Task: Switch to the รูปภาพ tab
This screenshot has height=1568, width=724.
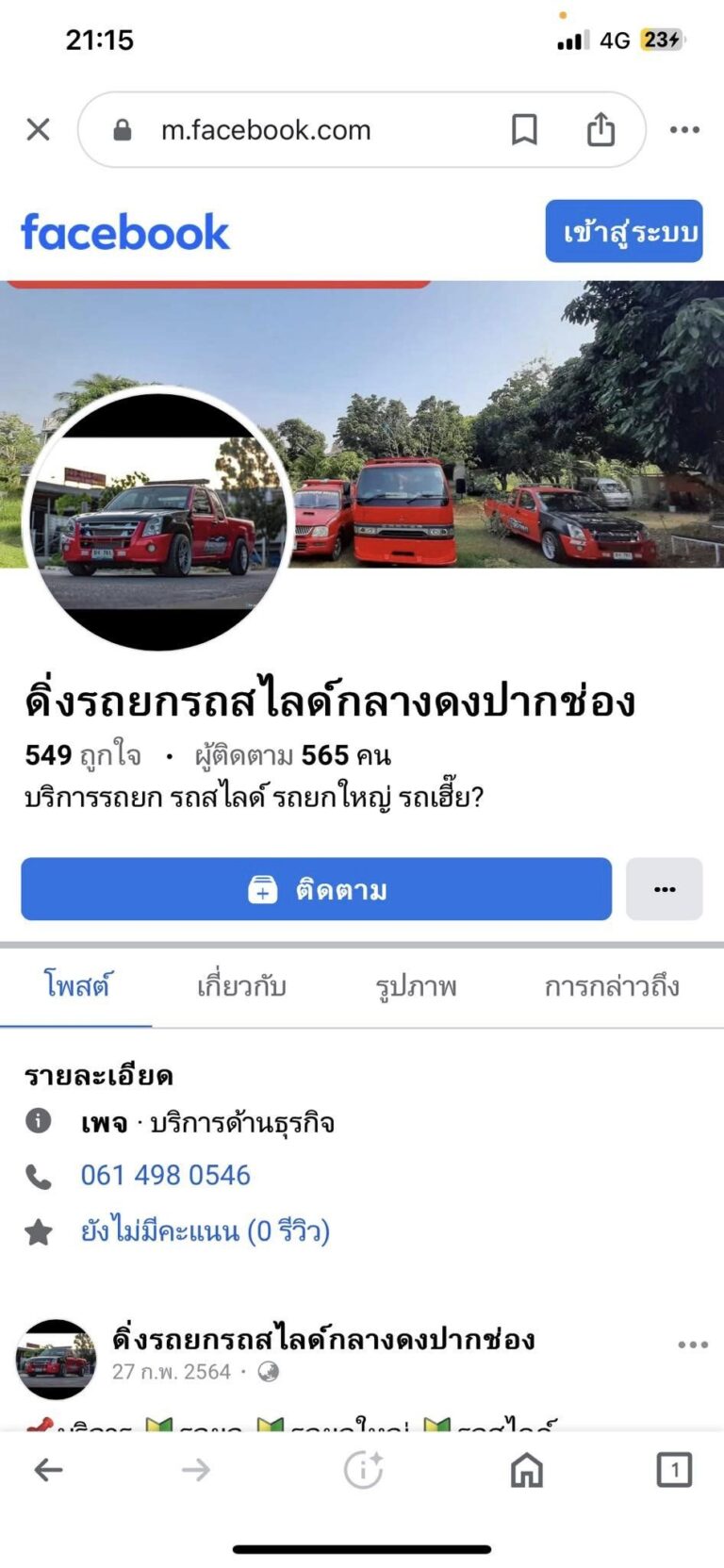Action: (416, 987)
